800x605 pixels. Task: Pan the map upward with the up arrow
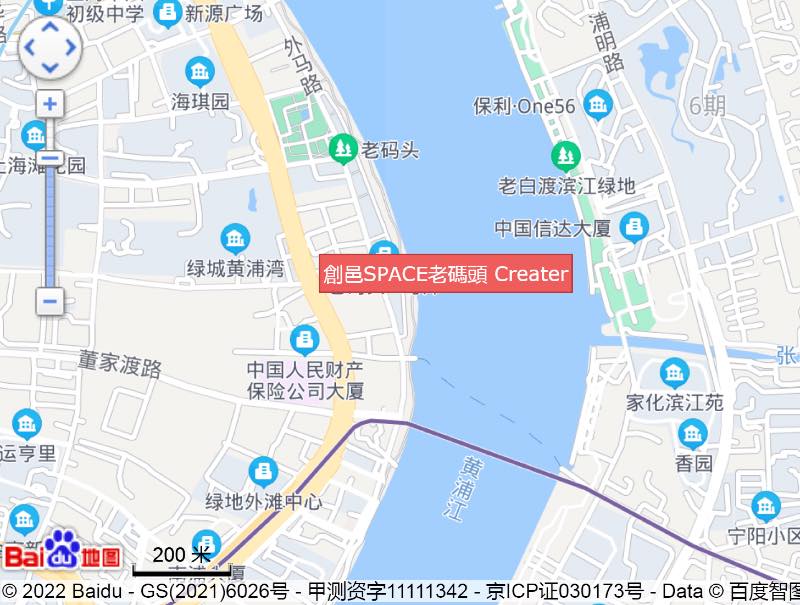(x=50, y=24)
